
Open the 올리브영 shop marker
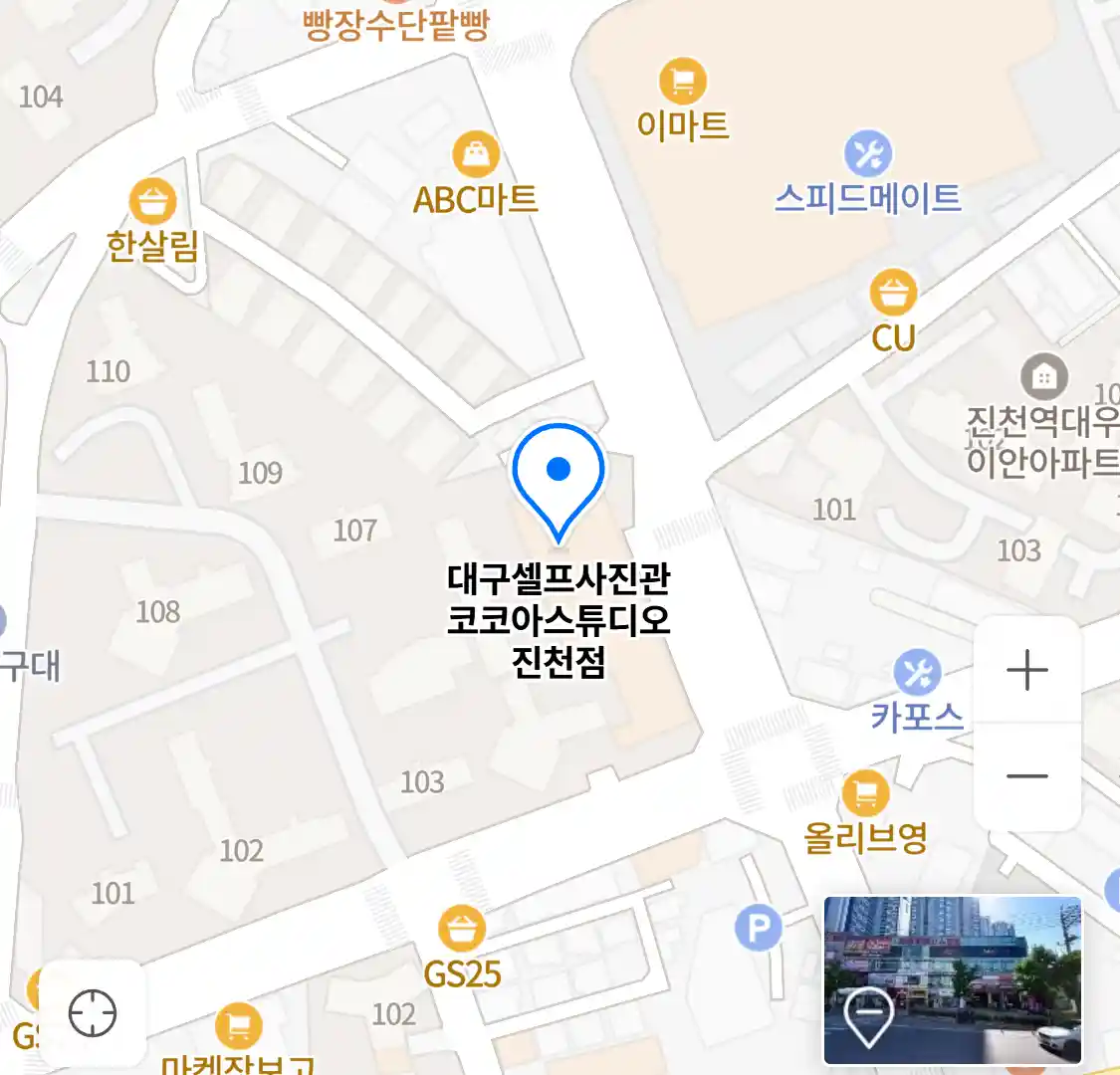tap(865, 794)
